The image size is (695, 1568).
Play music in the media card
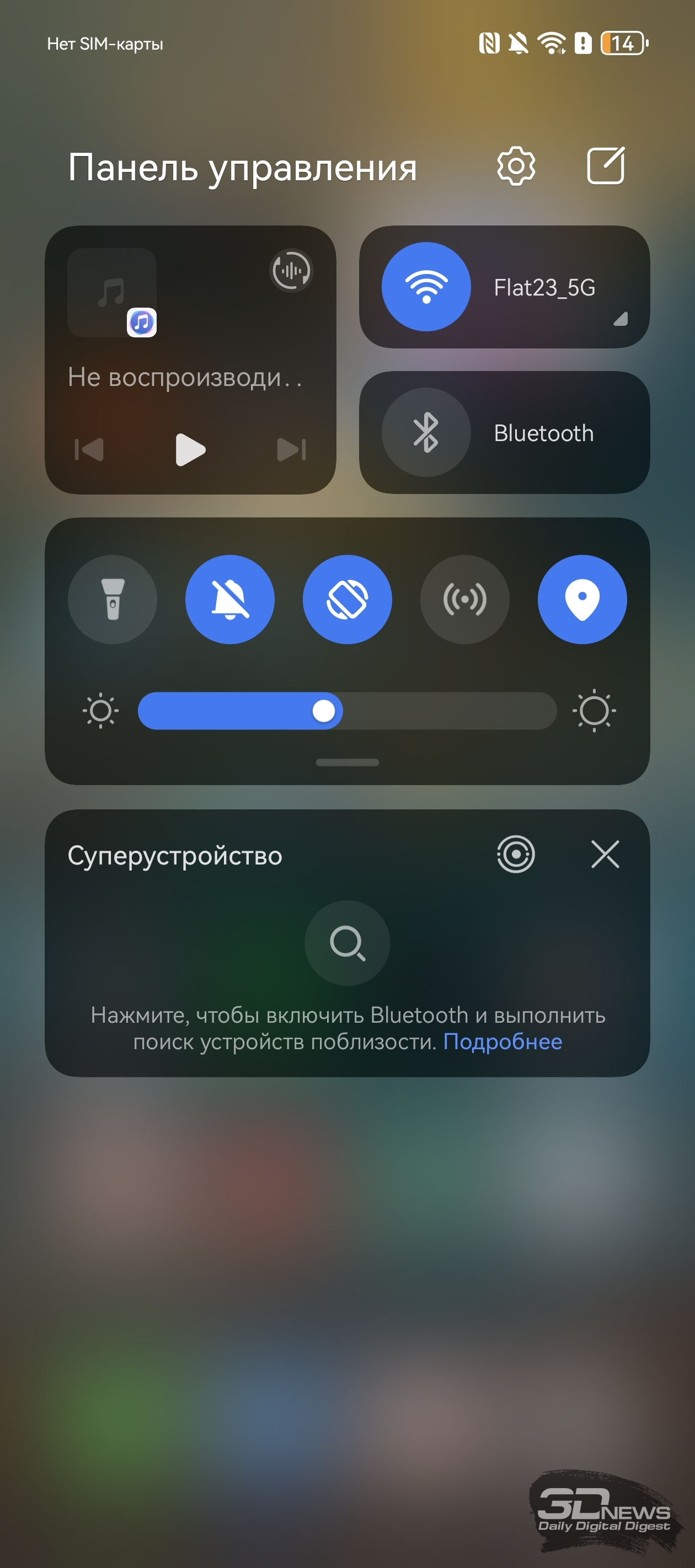(x=190, y=450)
